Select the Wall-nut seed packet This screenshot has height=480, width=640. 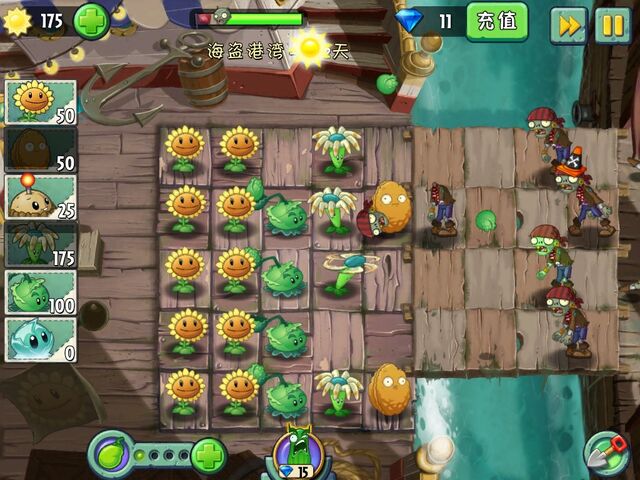pyautogui.click(x=41, y=150)
